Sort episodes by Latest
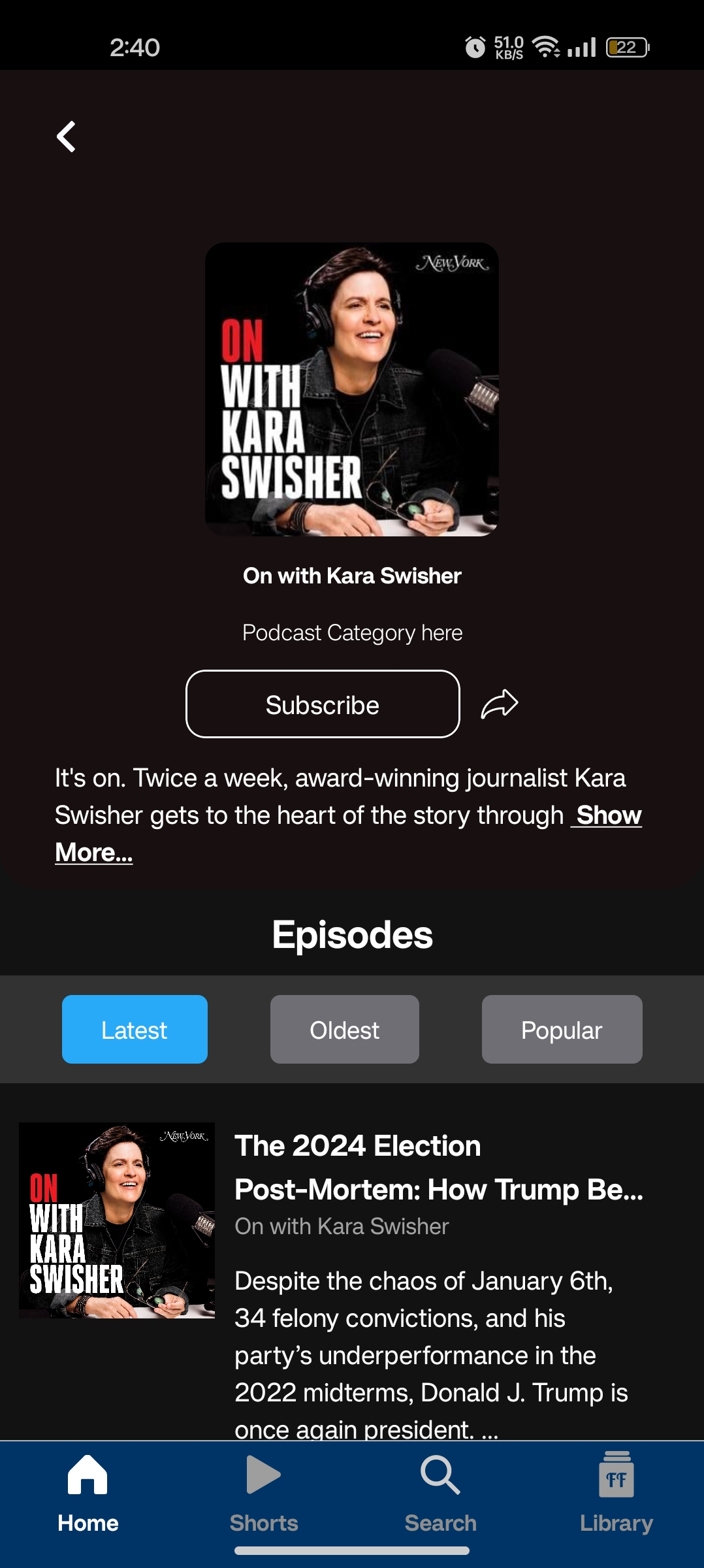Image resolution: width=704 pixels, height=1568 pixels. pyautogui.click(x=135, y=1030)
